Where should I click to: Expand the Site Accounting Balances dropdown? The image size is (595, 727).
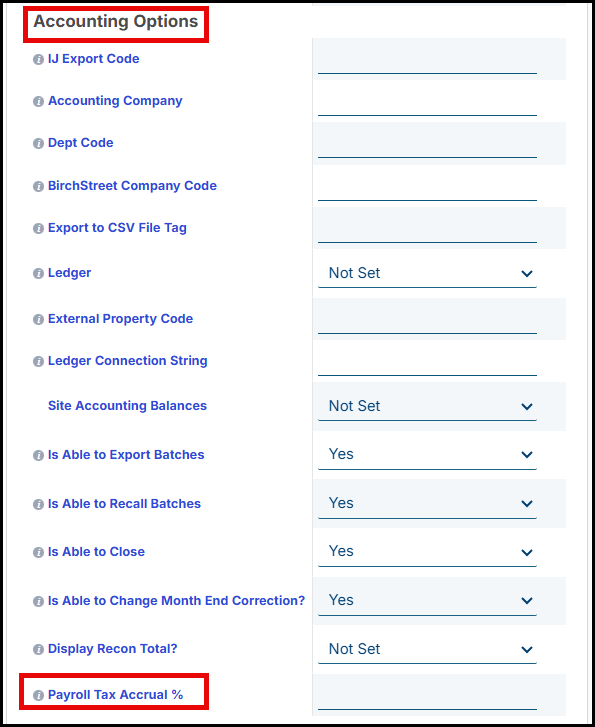click(427, 407)
